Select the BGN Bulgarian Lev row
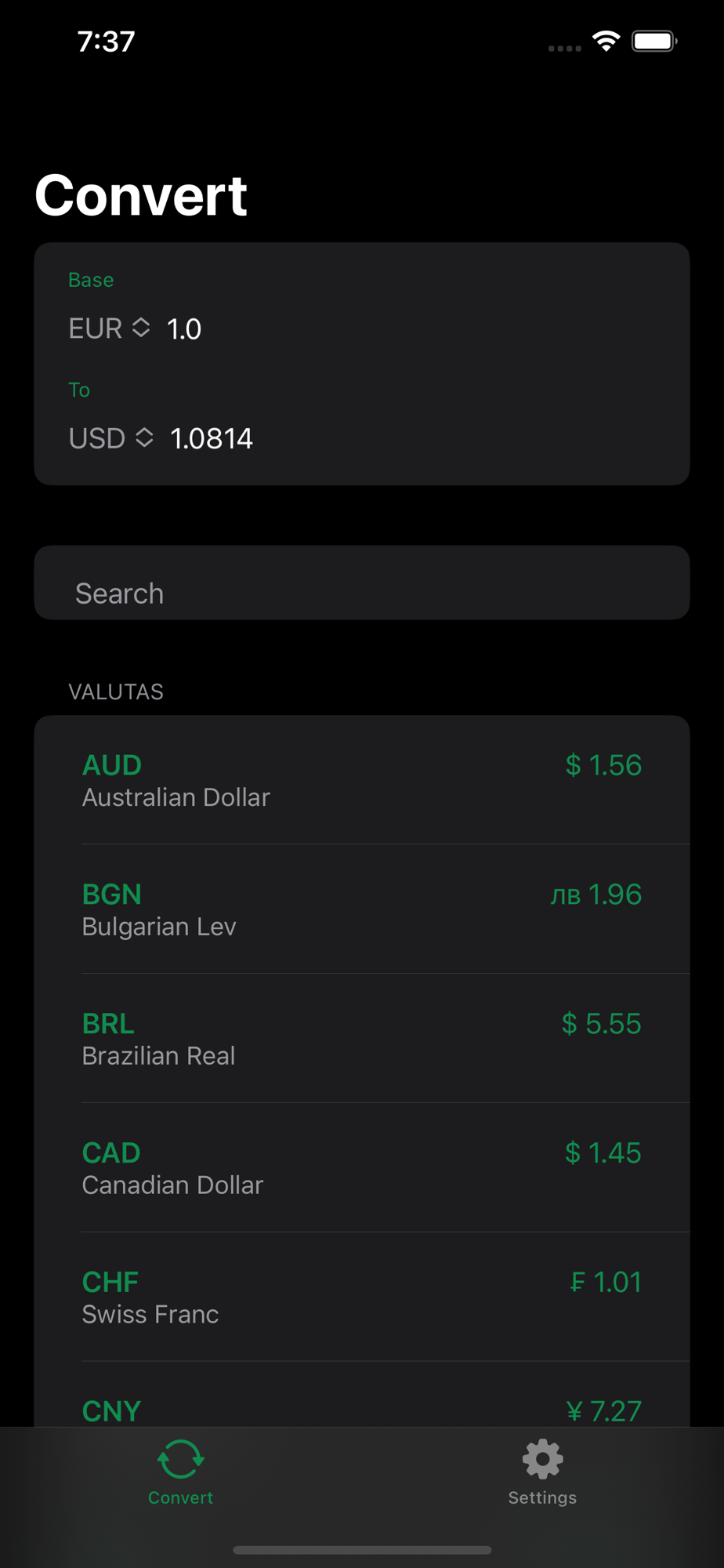 click(x=362, y=909)
